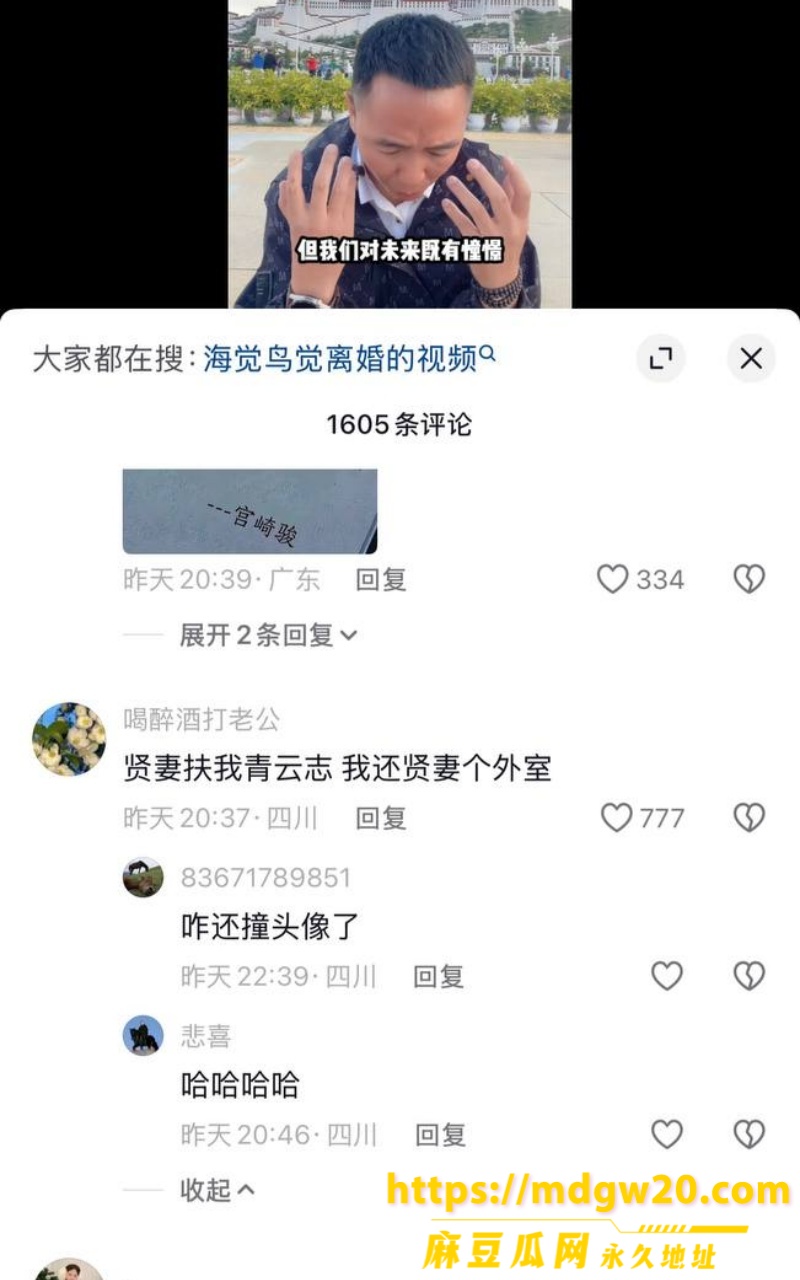800x1280 pixels.
Task: Reply to 83671789851's comment
Action: tap(439, 976)
